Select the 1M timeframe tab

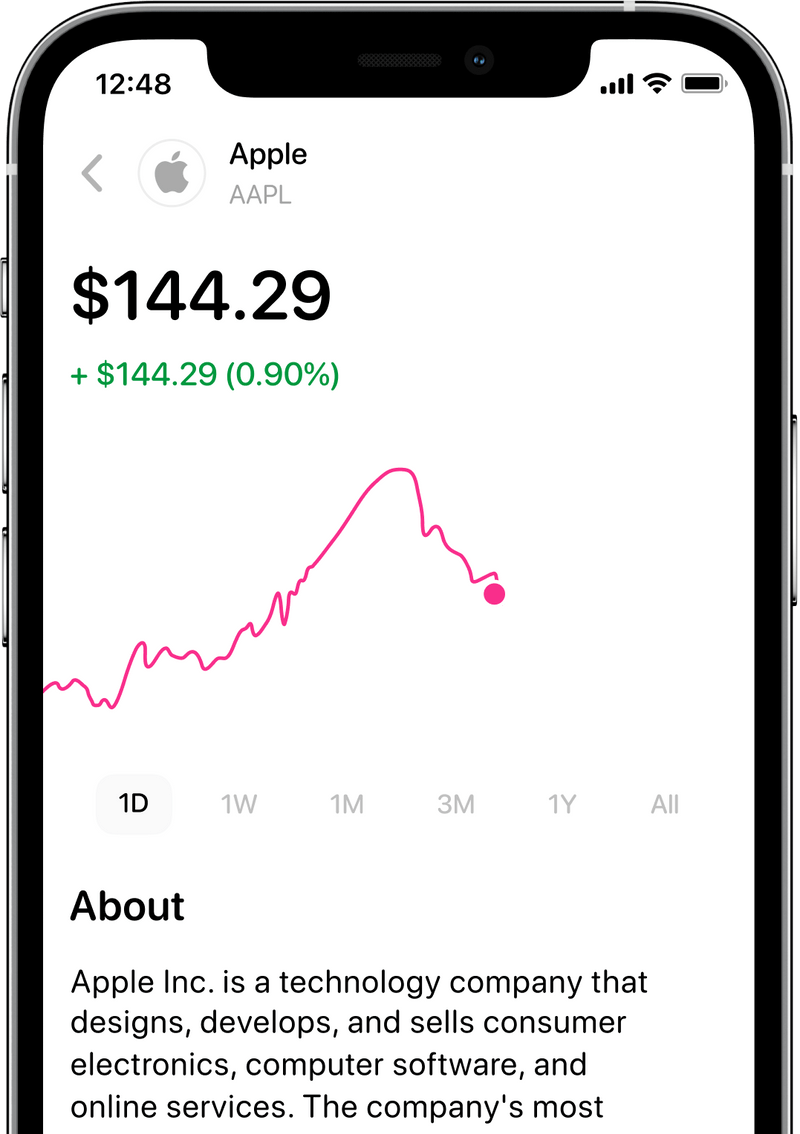[347, 804]
